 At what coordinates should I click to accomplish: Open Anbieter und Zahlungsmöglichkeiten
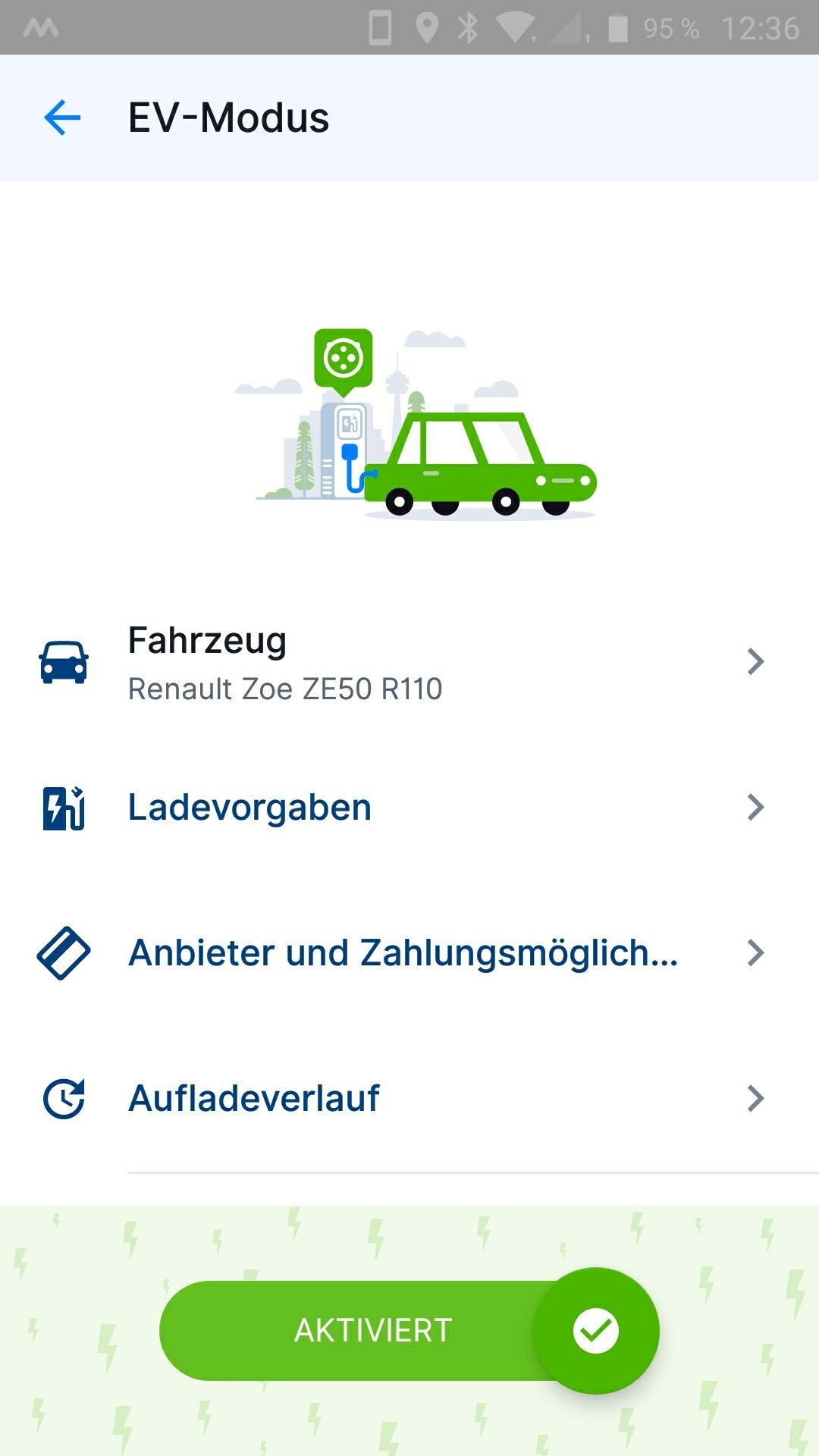[x=402, y=953]
